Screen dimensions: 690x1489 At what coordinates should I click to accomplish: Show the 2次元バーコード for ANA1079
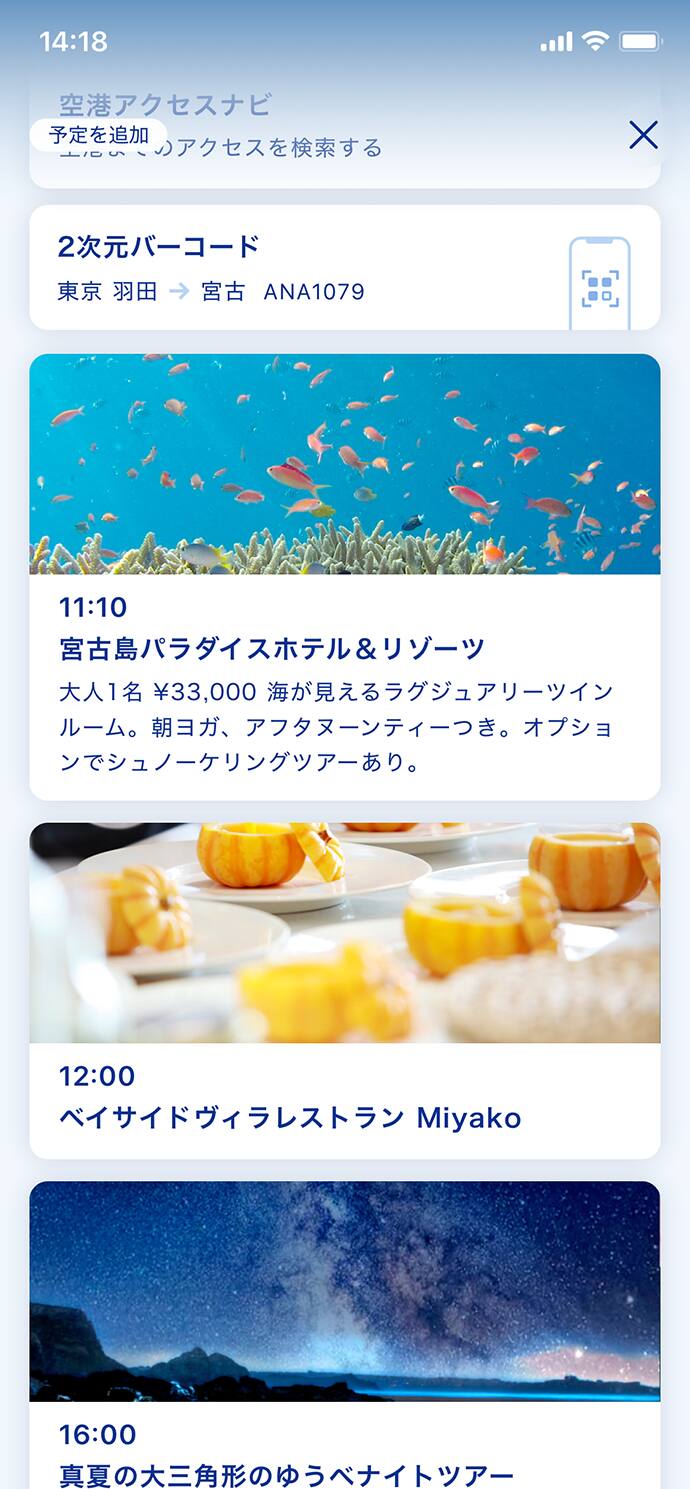(x=344, y=268)
